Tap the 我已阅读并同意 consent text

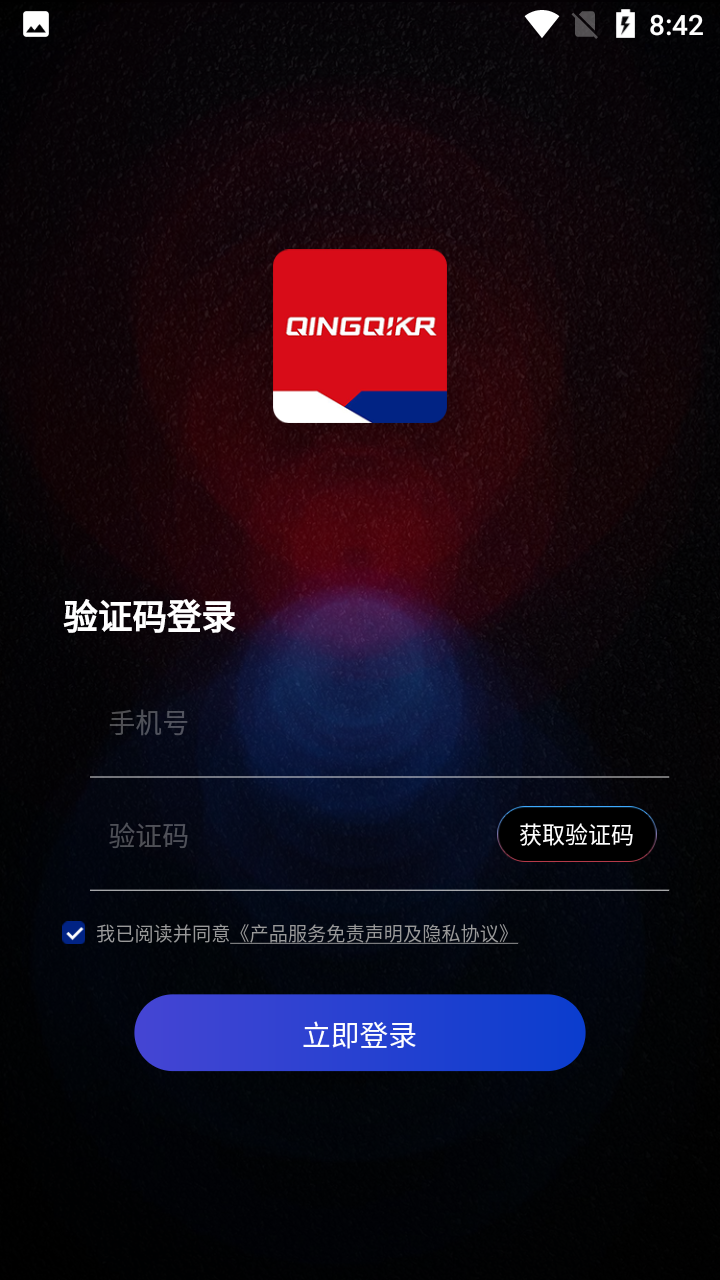(160, 932)
